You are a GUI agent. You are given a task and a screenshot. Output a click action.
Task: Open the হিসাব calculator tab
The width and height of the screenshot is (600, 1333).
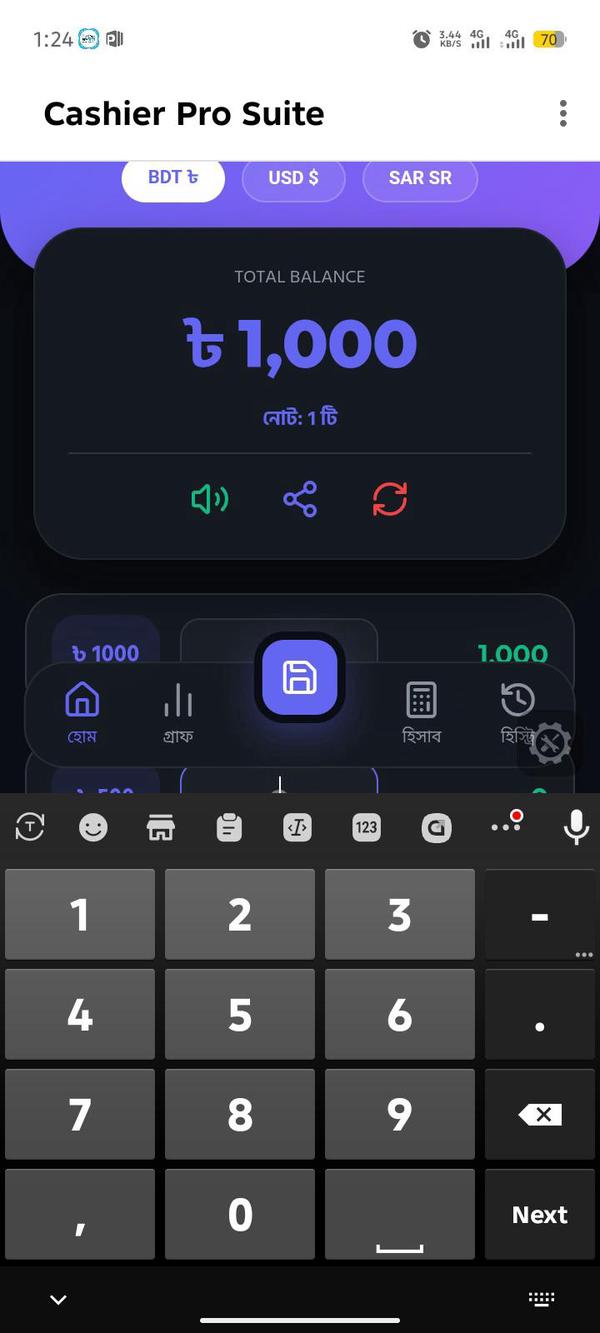[421, 712]
